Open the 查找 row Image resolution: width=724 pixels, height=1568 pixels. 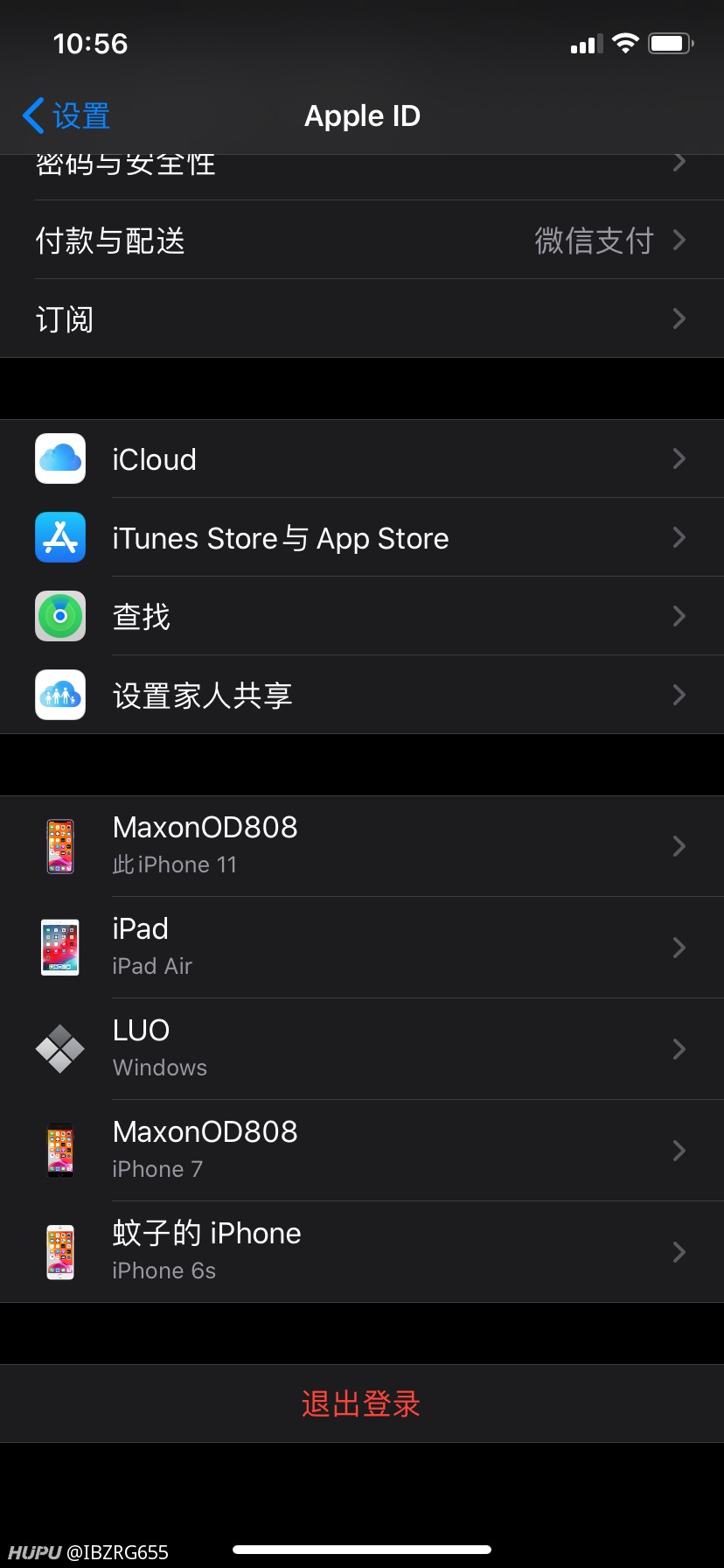click(x=362, y=616)
